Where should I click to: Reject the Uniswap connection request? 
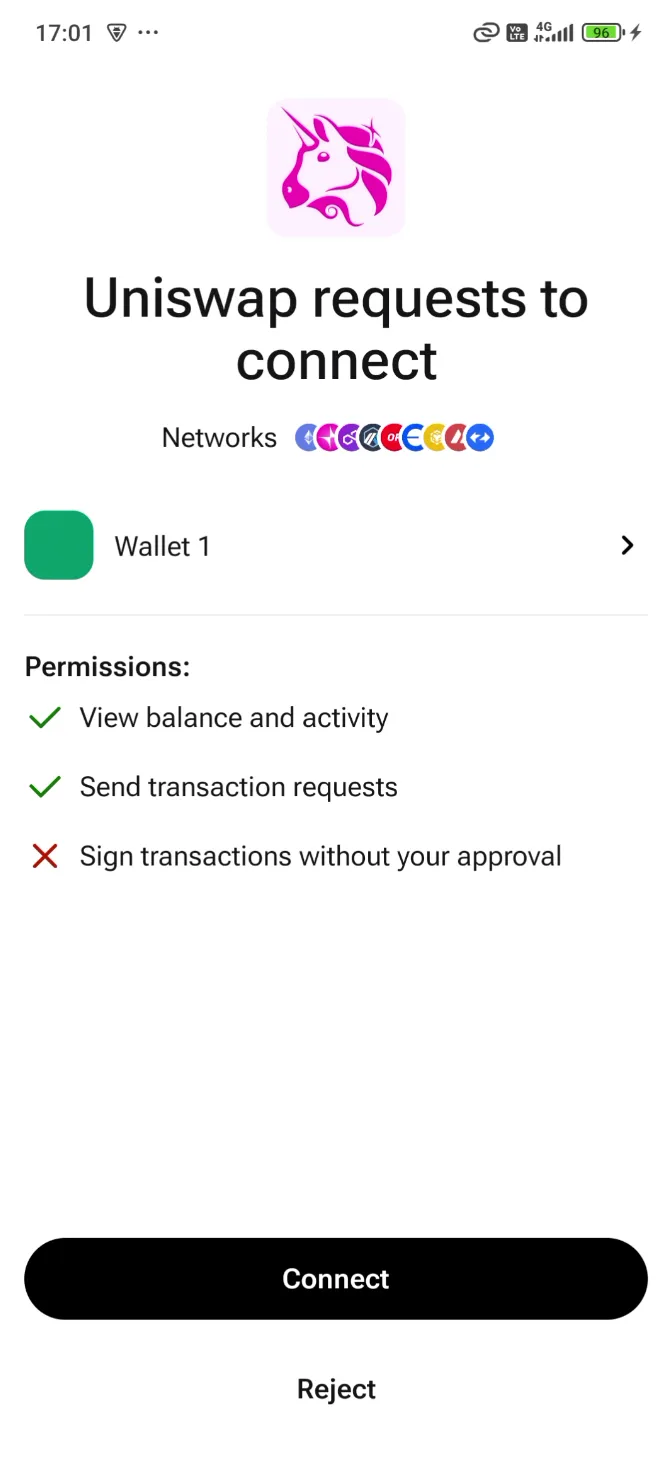pos(336,1388)
